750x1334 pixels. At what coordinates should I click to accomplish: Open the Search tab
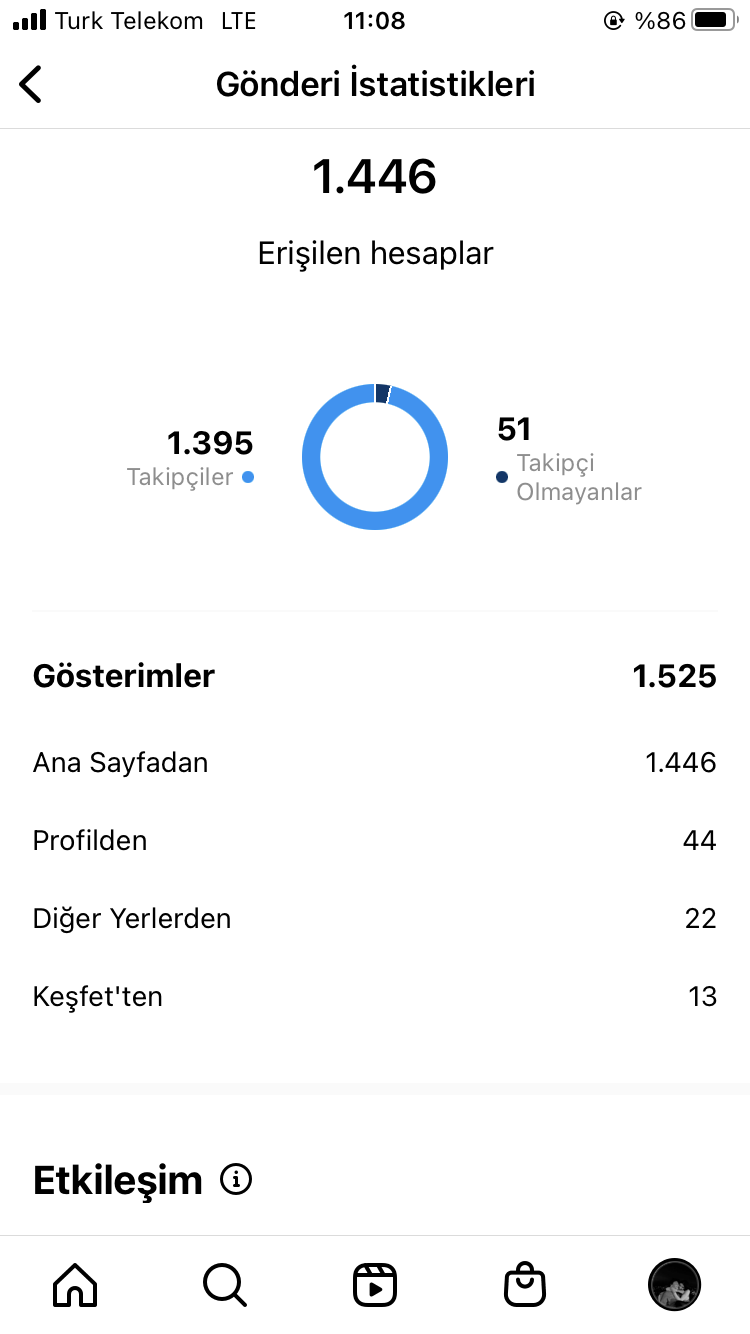(225, 1284)
